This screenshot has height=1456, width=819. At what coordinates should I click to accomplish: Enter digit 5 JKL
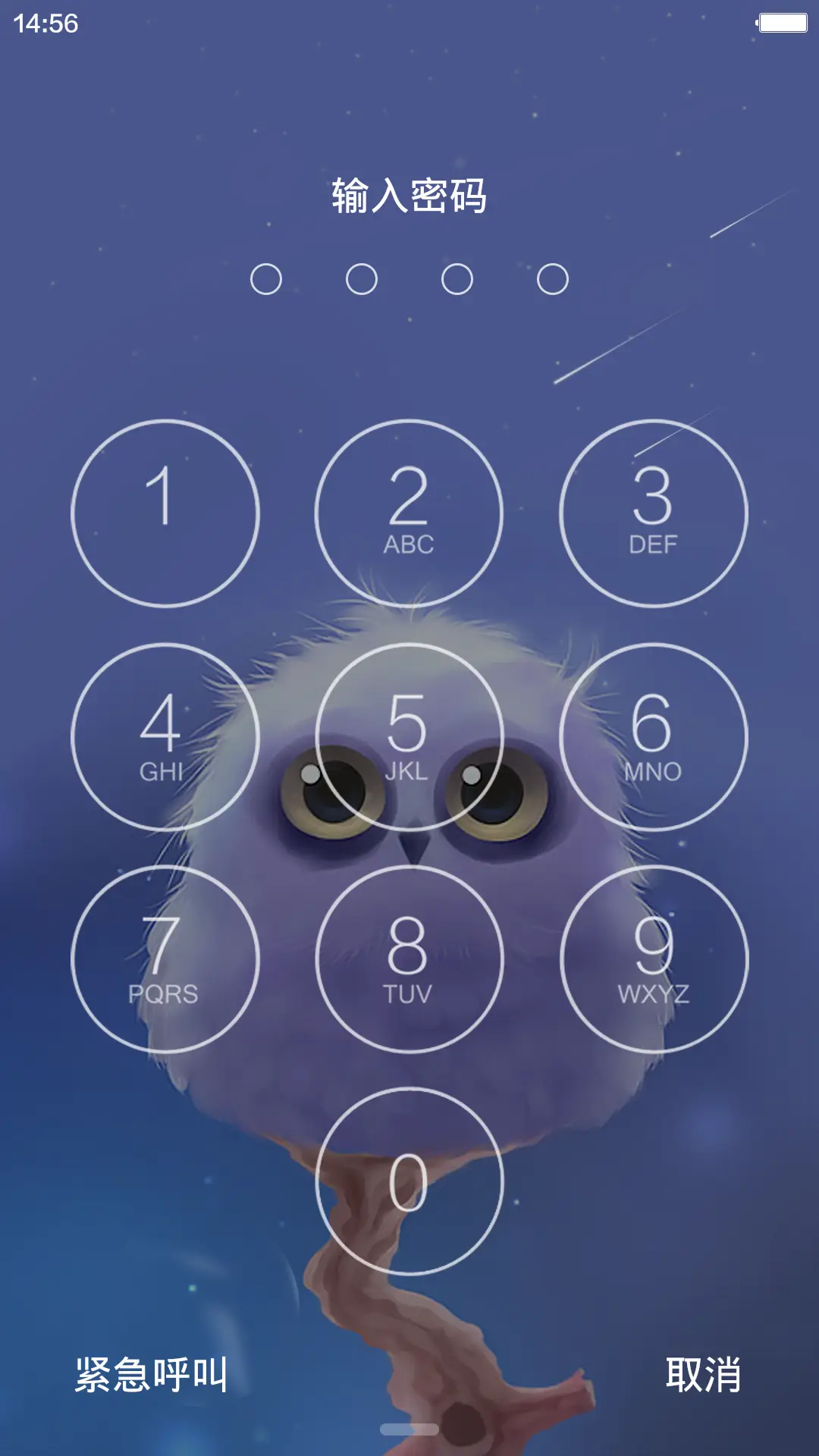click(x=409, y=736)
